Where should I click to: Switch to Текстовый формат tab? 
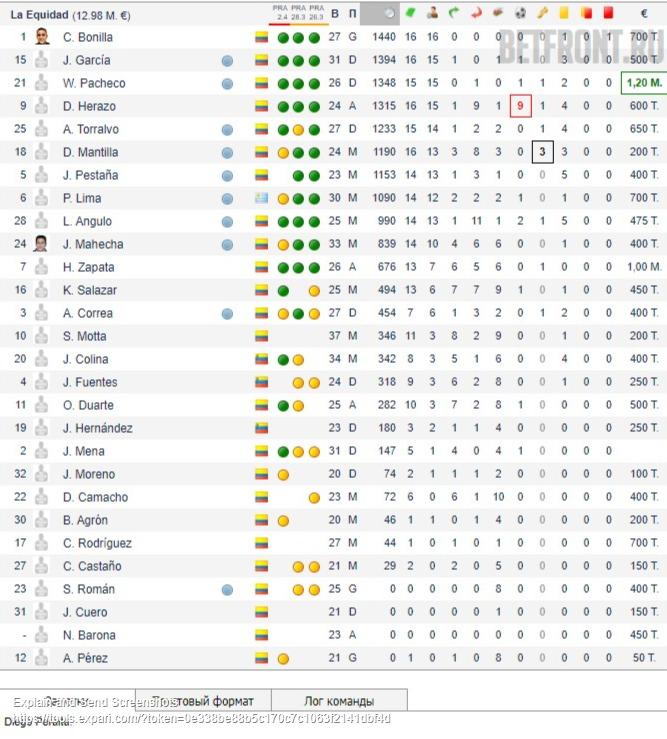pyautogui.click(x=205, y=701)
